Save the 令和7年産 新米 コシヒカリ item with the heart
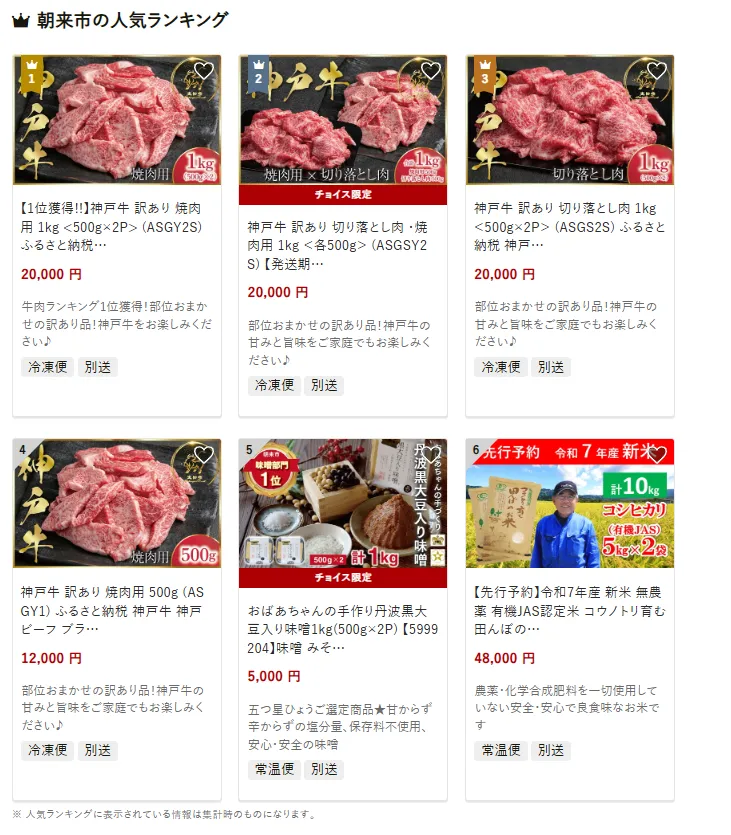This screenshot has height=835, width=731. (656, 455)
